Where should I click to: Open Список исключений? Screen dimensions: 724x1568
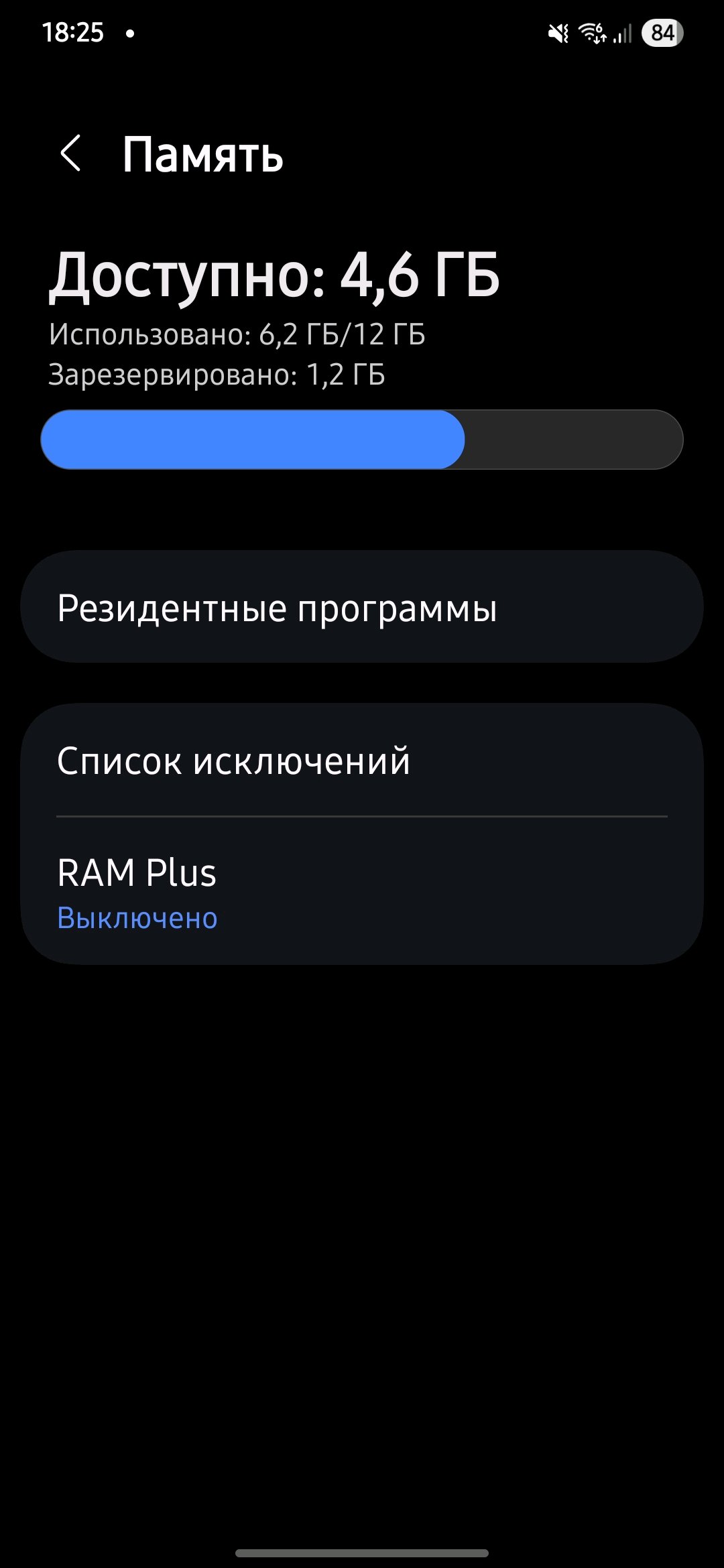(362, 760)
